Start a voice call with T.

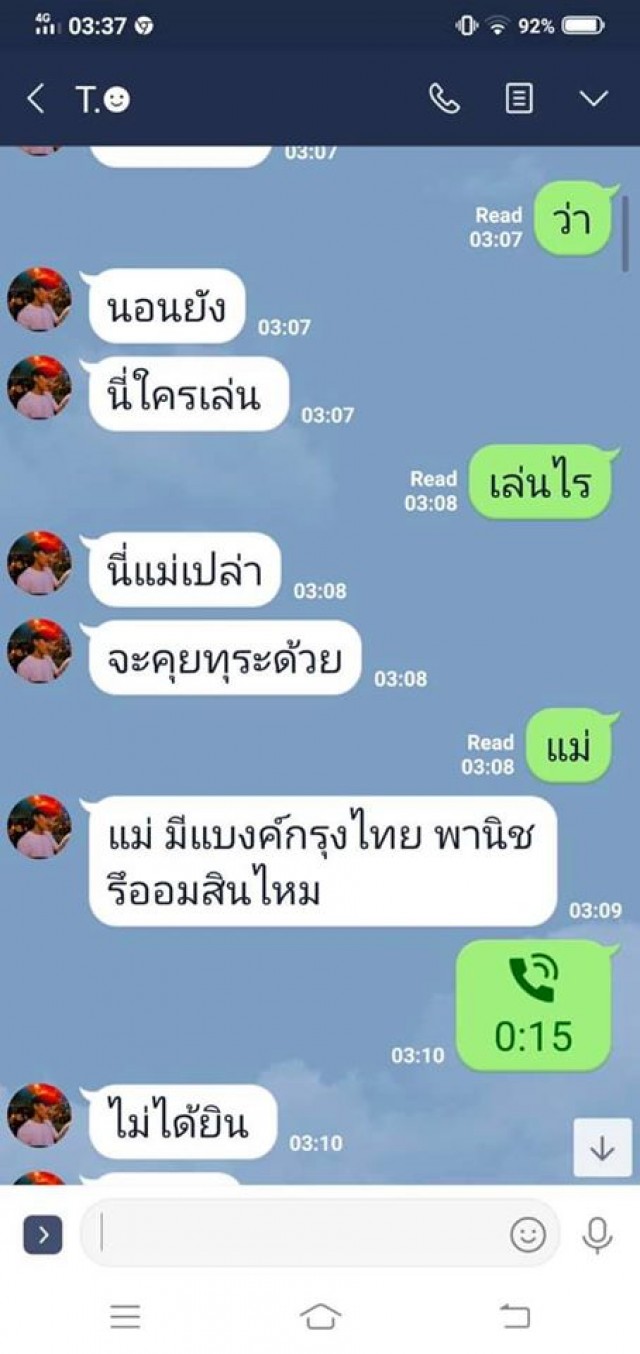pyautogui.click(x=444, y=99)
